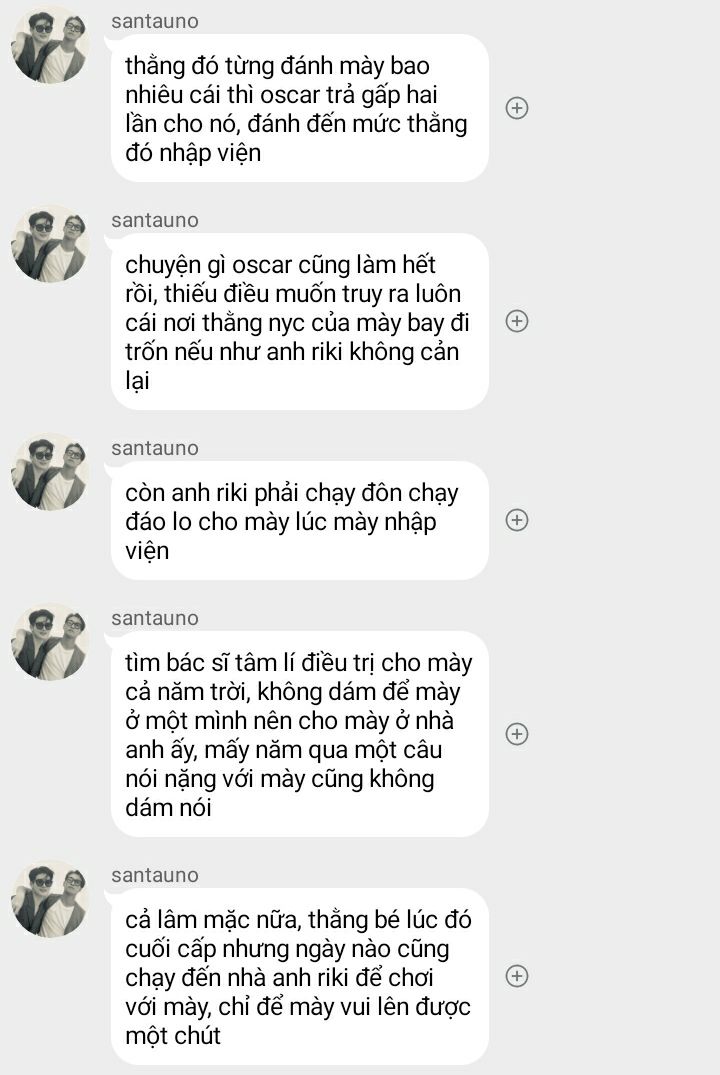This screenshot has height=1075, width=720.
Task: Open santauno's avatar on the first message
Action: (x=50, y=44)
